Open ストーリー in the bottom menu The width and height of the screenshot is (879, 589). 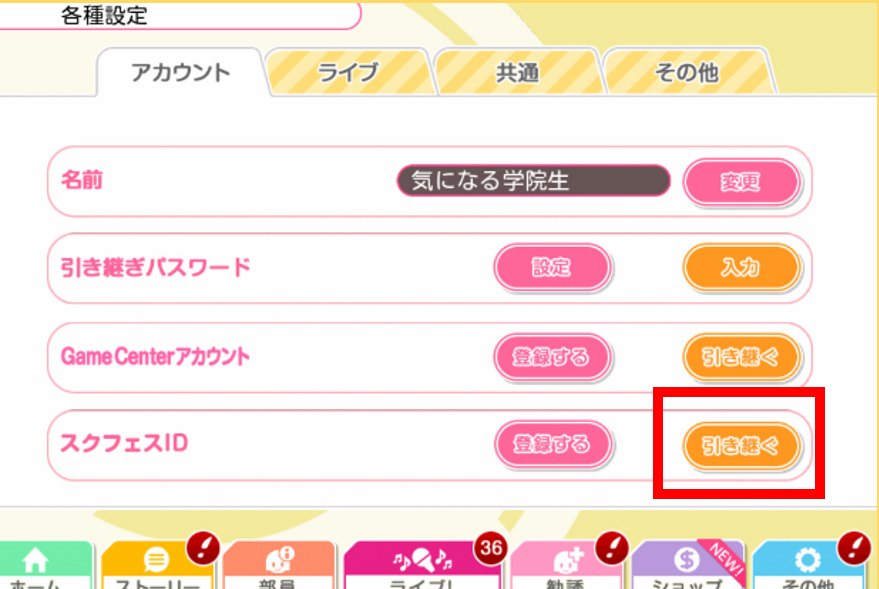click(155, 567)
